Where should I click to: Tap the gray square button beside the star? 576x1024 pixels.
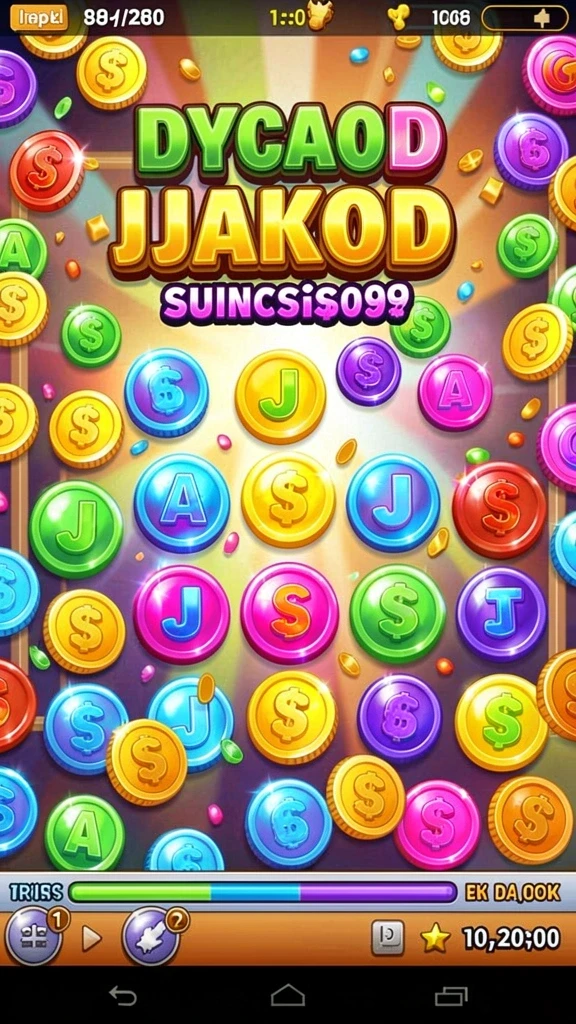coord(388,938)
